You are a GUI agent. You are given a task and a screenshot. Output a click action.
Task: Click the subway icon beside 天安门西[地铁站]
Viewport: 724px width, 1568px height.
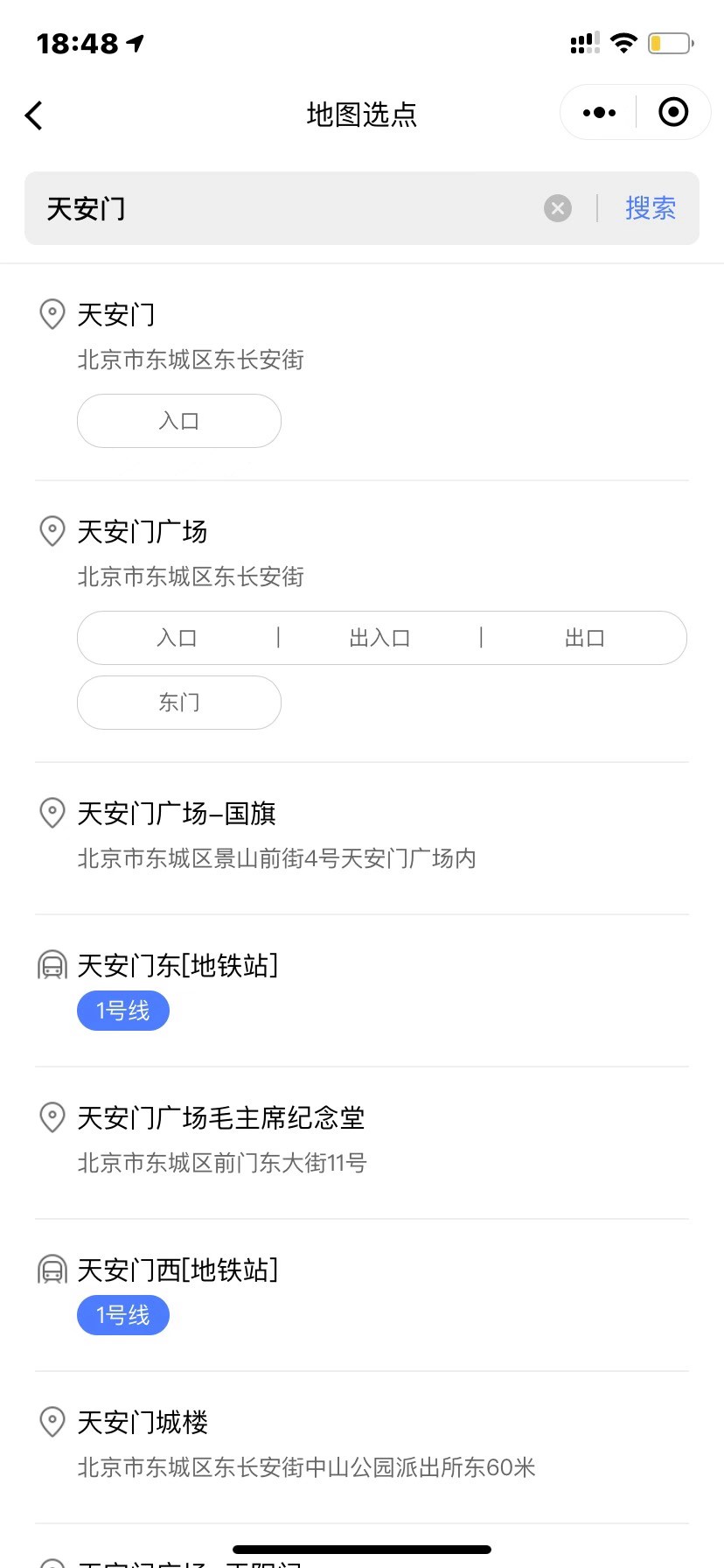pyautogui.click(x=52, y=1270)
